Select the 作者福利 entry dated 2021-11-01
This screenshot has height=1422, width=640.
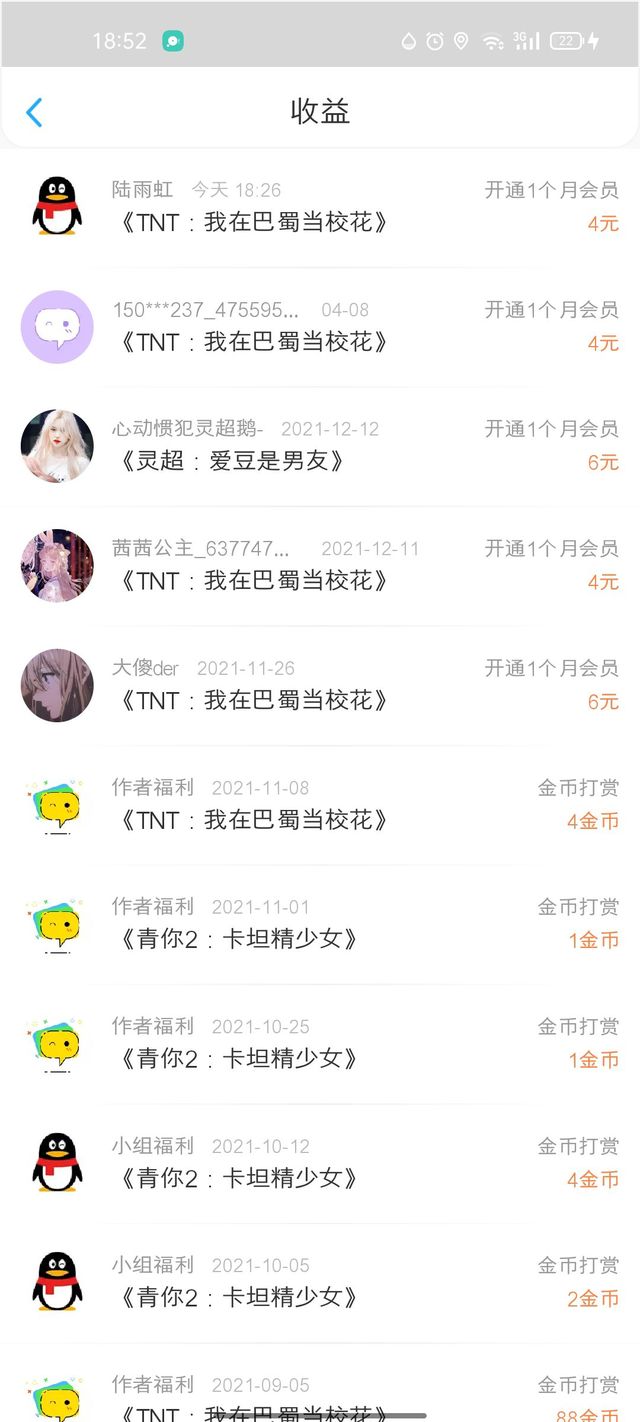point(320,924)
